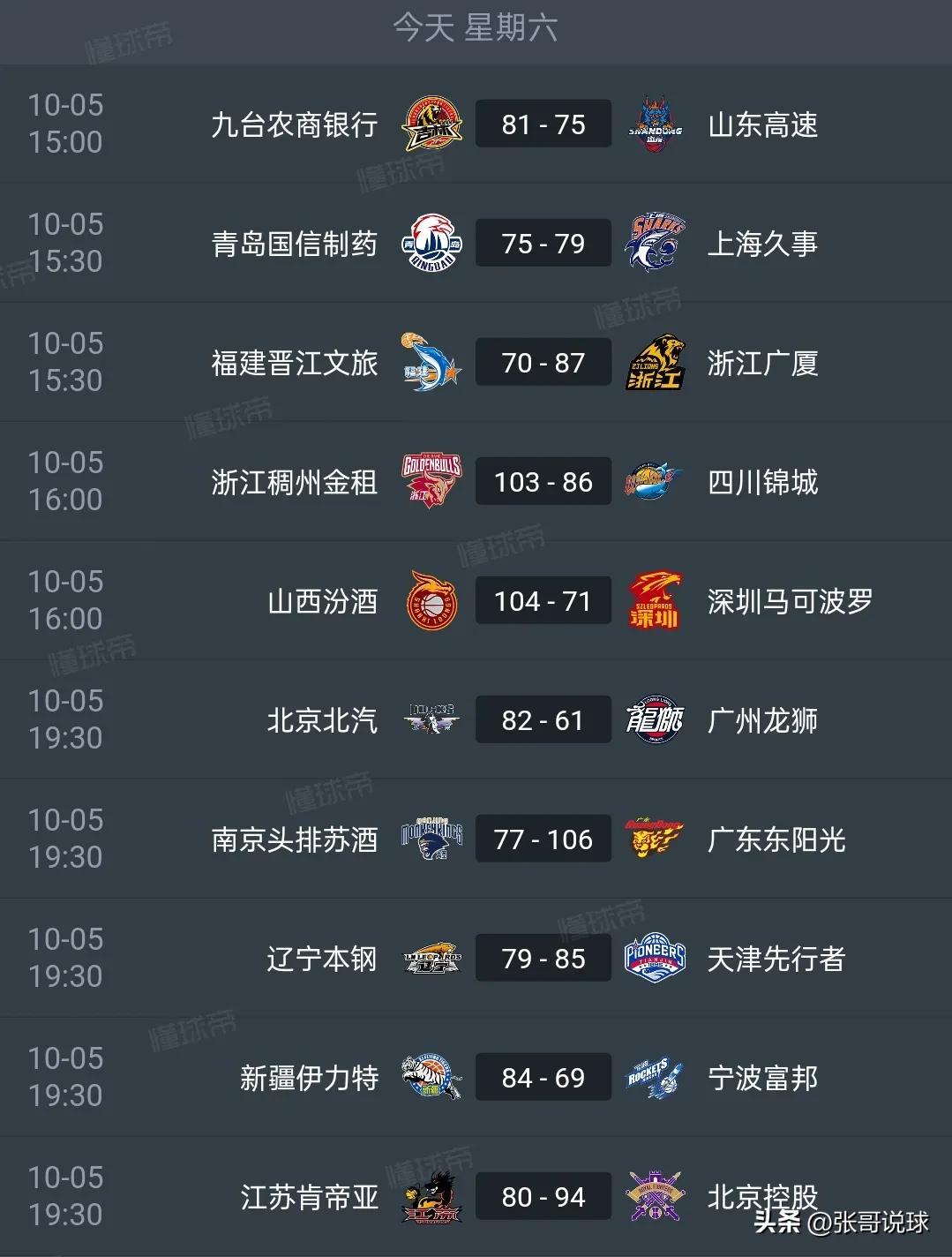Open the 青岛国信制药 vs 上海久事 match
The width and height of the screenshot is (952, 1257).
[x=543, y=244]
